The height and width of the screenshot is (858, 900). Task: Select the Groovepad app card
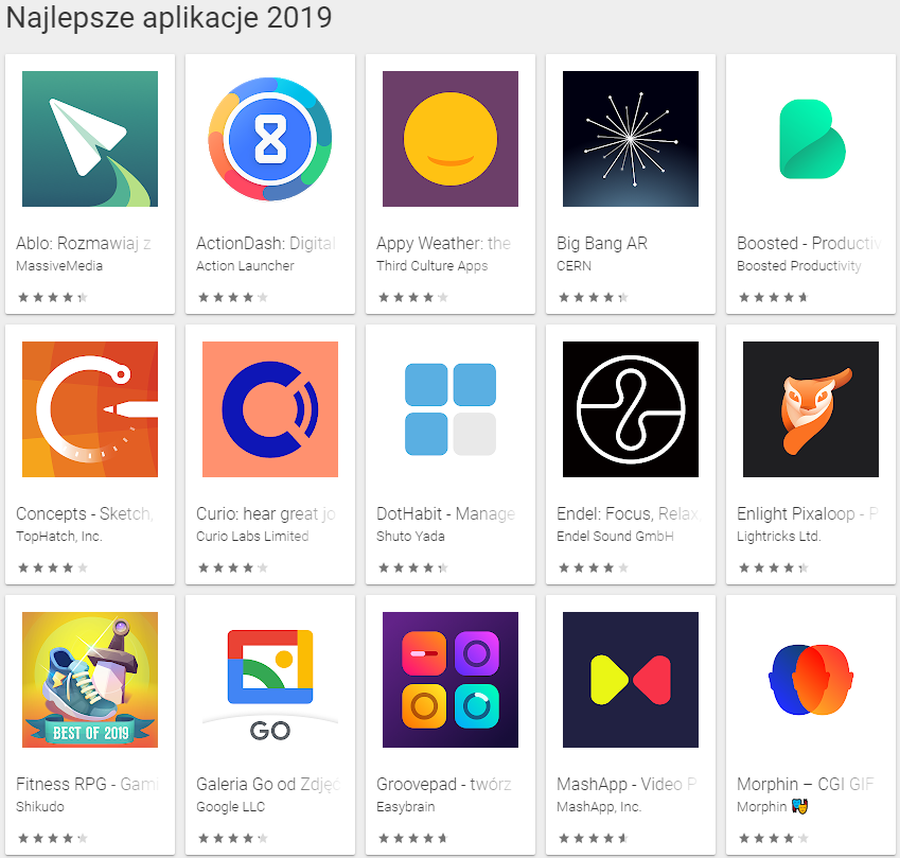(x=450, y=680)
